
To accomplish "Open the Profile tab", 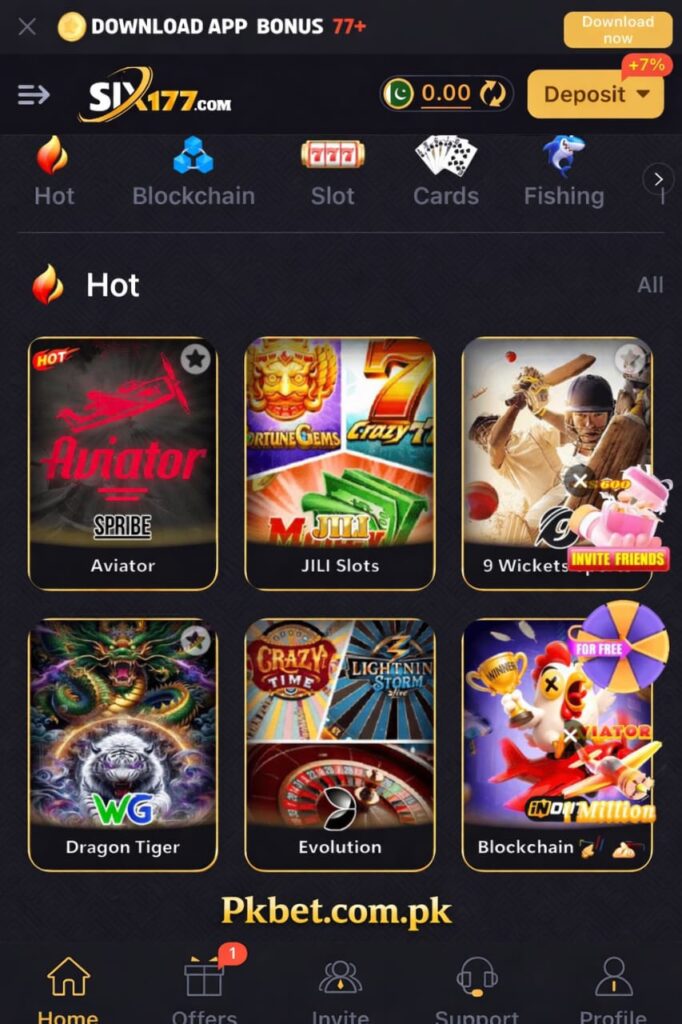I will (612, 985).
